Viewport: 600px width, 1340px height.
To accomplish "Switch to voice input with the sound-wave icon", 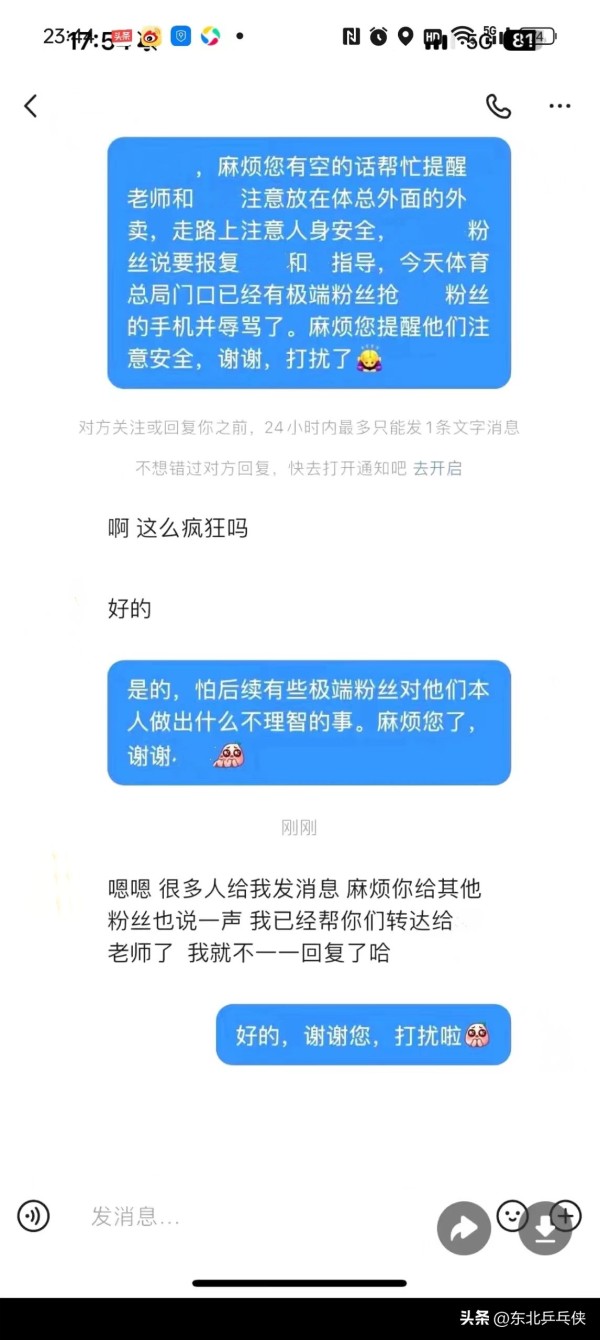I will (33, 1216).
